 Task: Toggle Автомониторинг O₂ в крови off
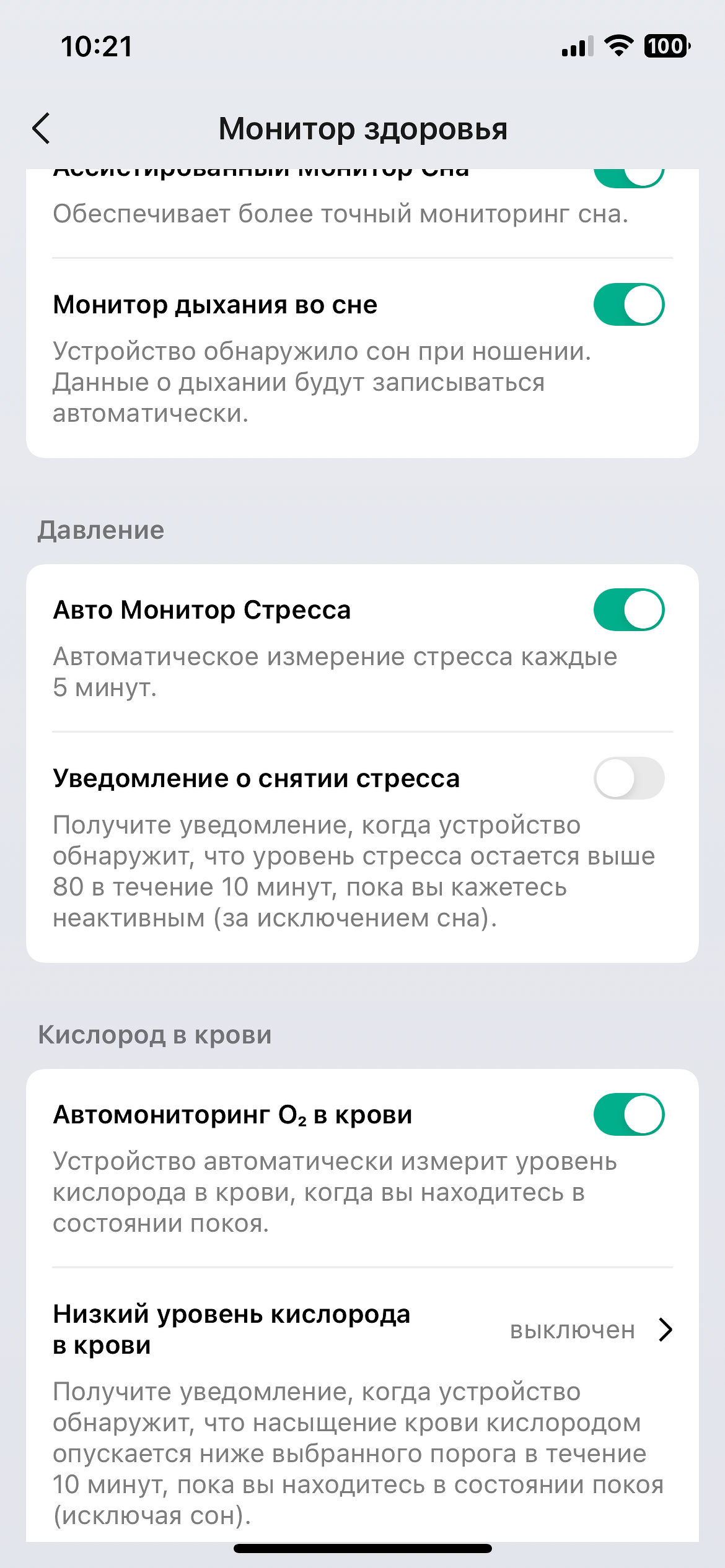(x=628, y=1115)
